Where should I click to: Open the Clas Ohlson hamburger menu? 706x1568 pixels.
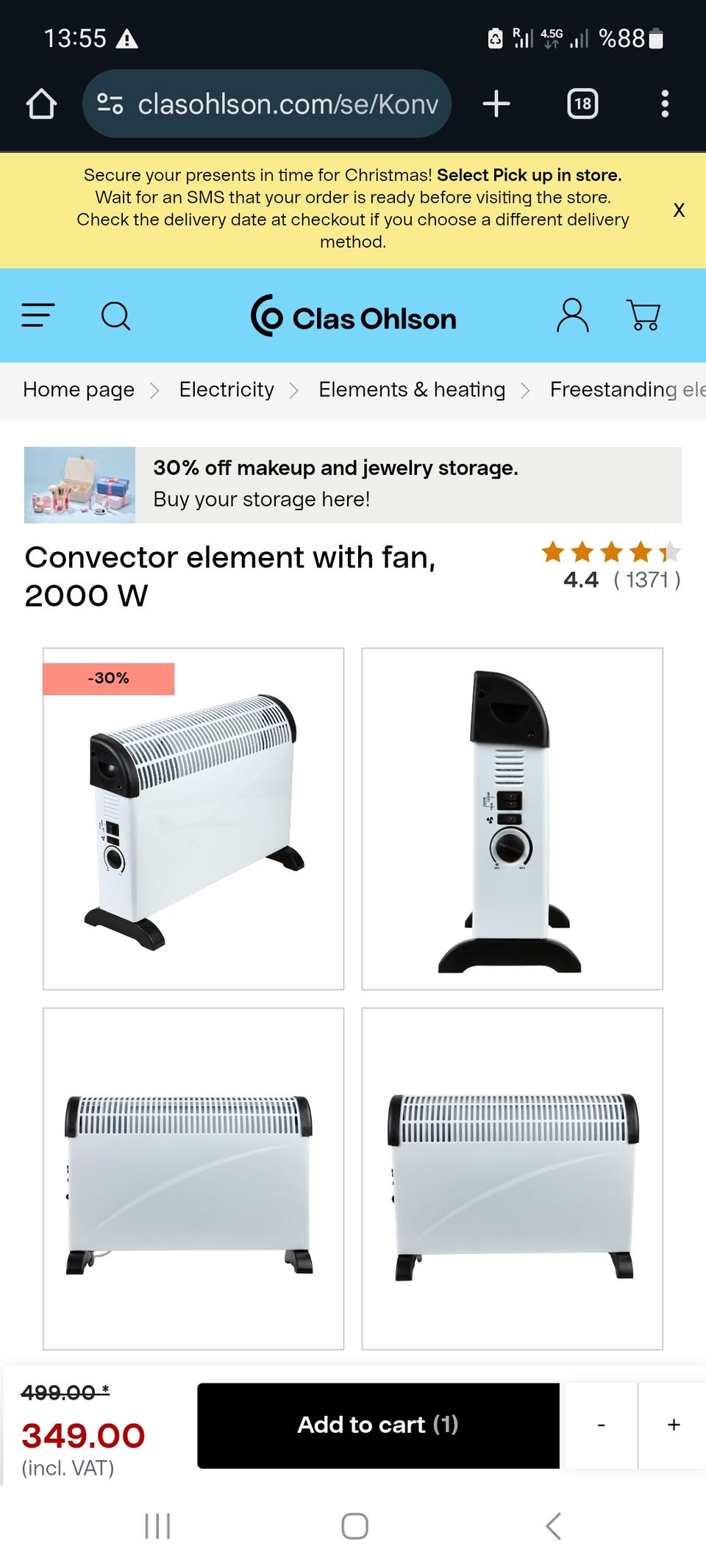pos(38,316)
